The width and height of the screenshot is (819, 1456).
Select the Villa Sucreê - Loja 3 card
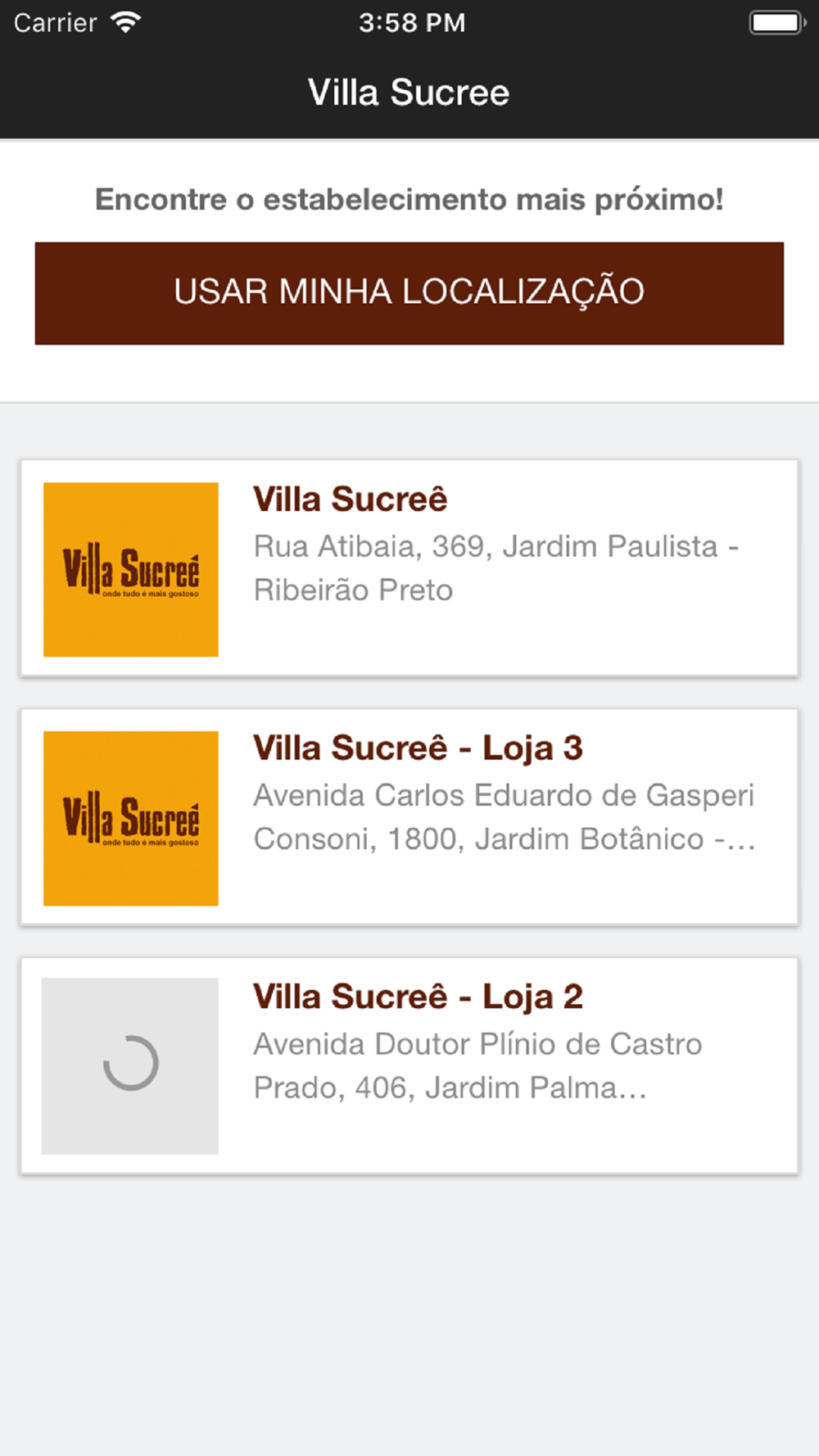coord(409,817)
